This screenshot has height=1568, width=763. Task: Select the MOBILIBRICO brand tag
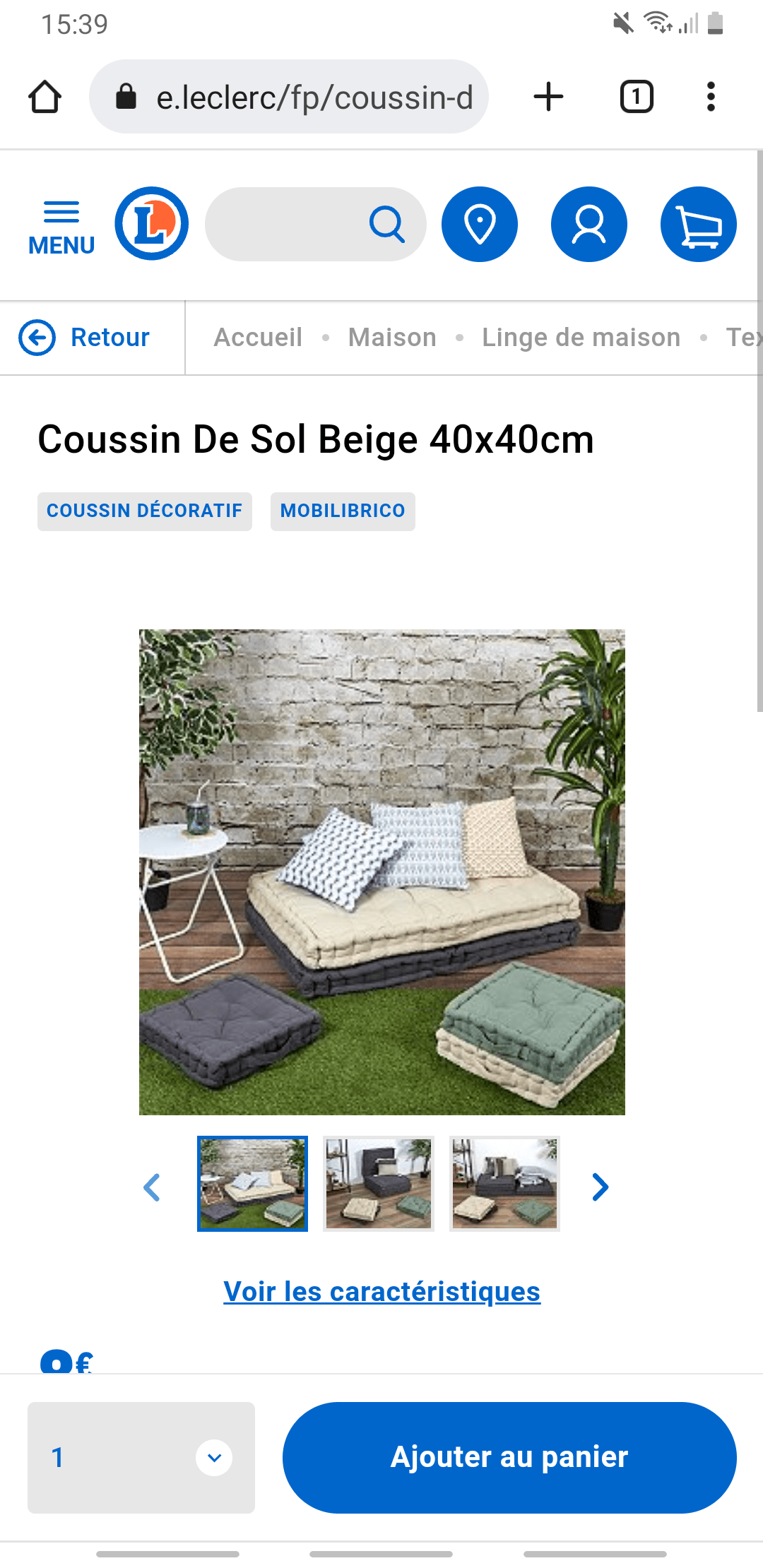[343, 511]
